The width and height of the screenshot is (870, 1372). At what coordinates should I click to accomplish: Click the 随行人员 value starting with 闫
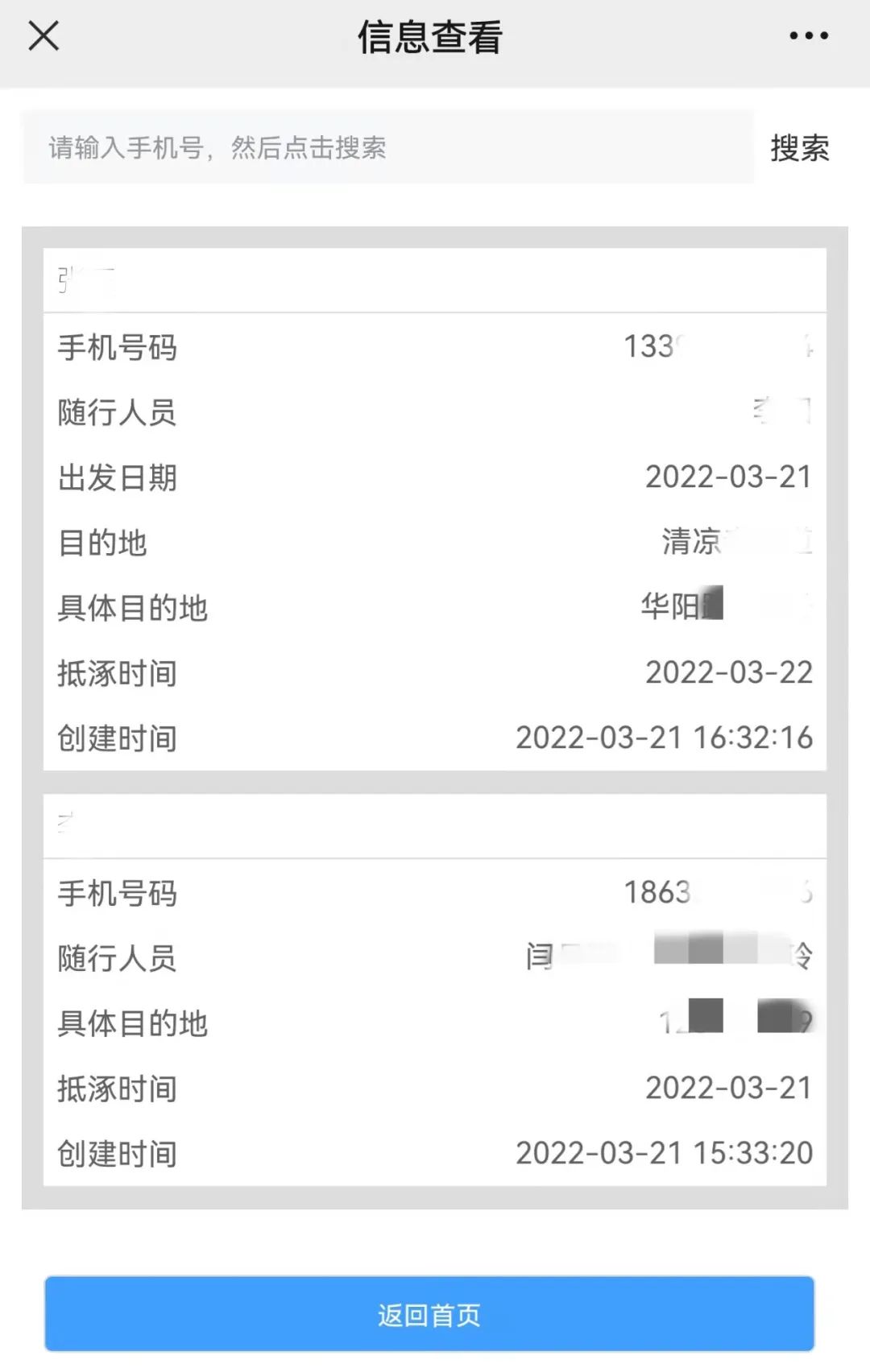669,958
